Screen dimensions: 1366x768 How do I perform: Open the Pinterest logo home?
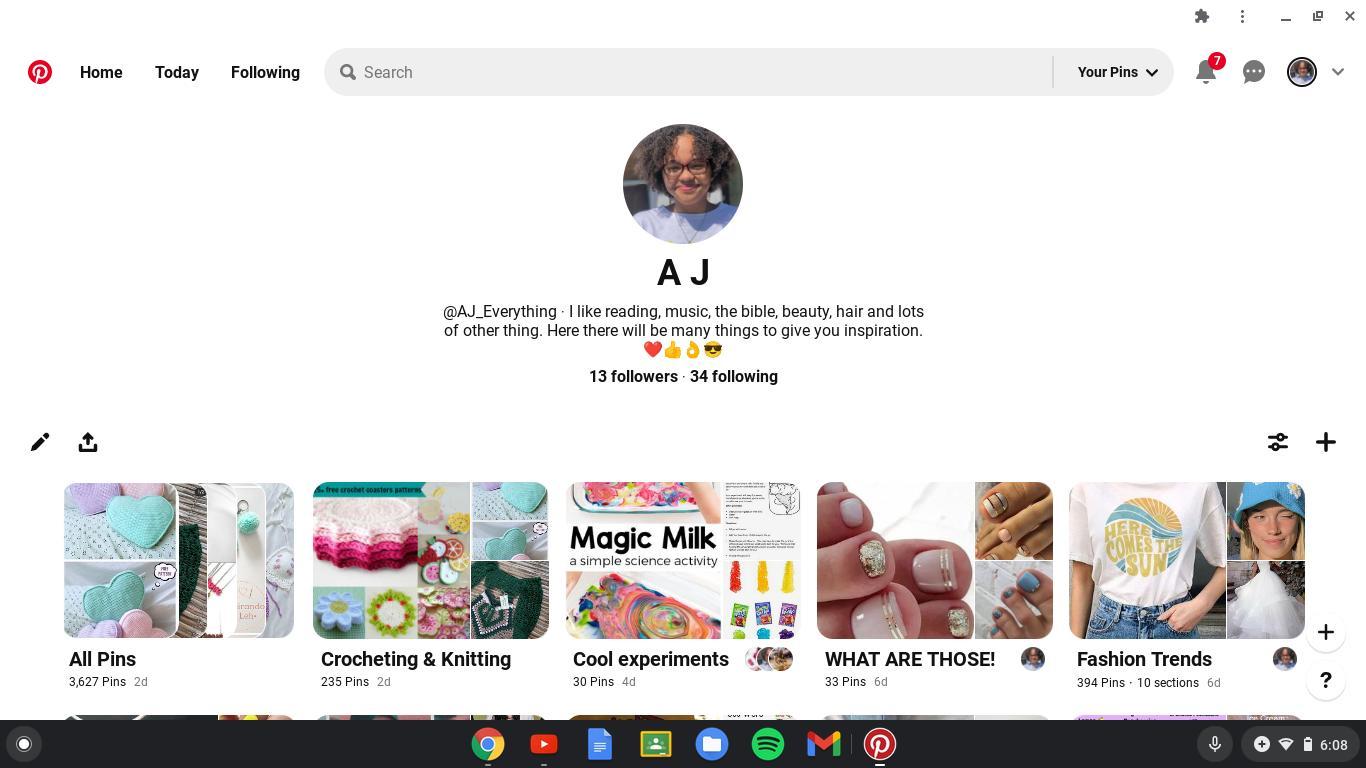40,72
